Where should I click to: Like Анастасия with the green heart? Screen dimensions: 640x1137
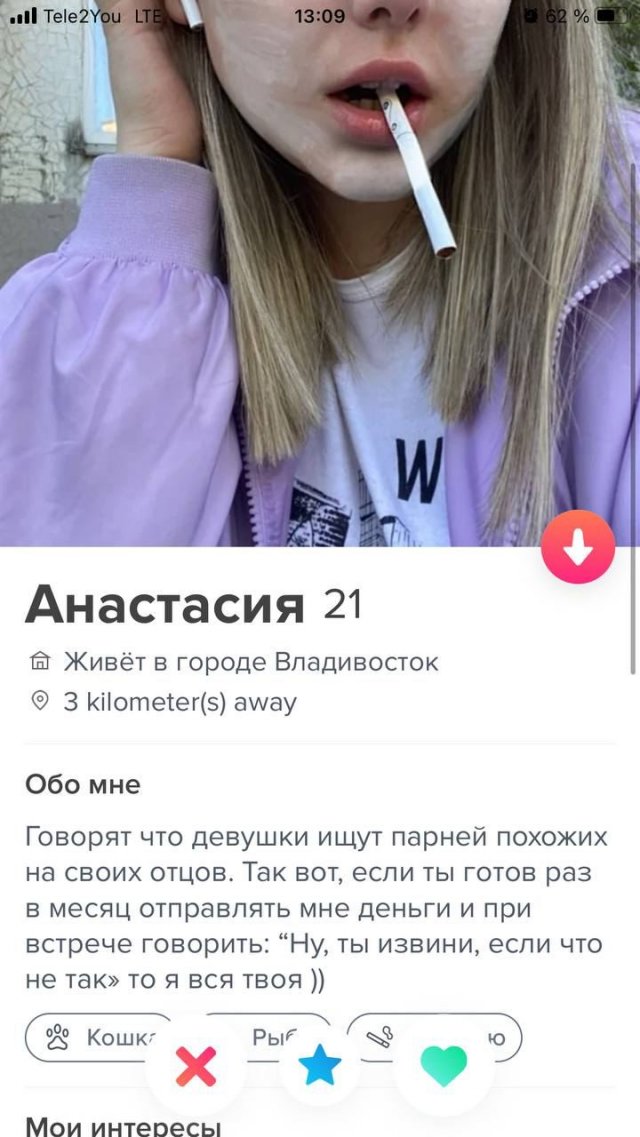444,1068
